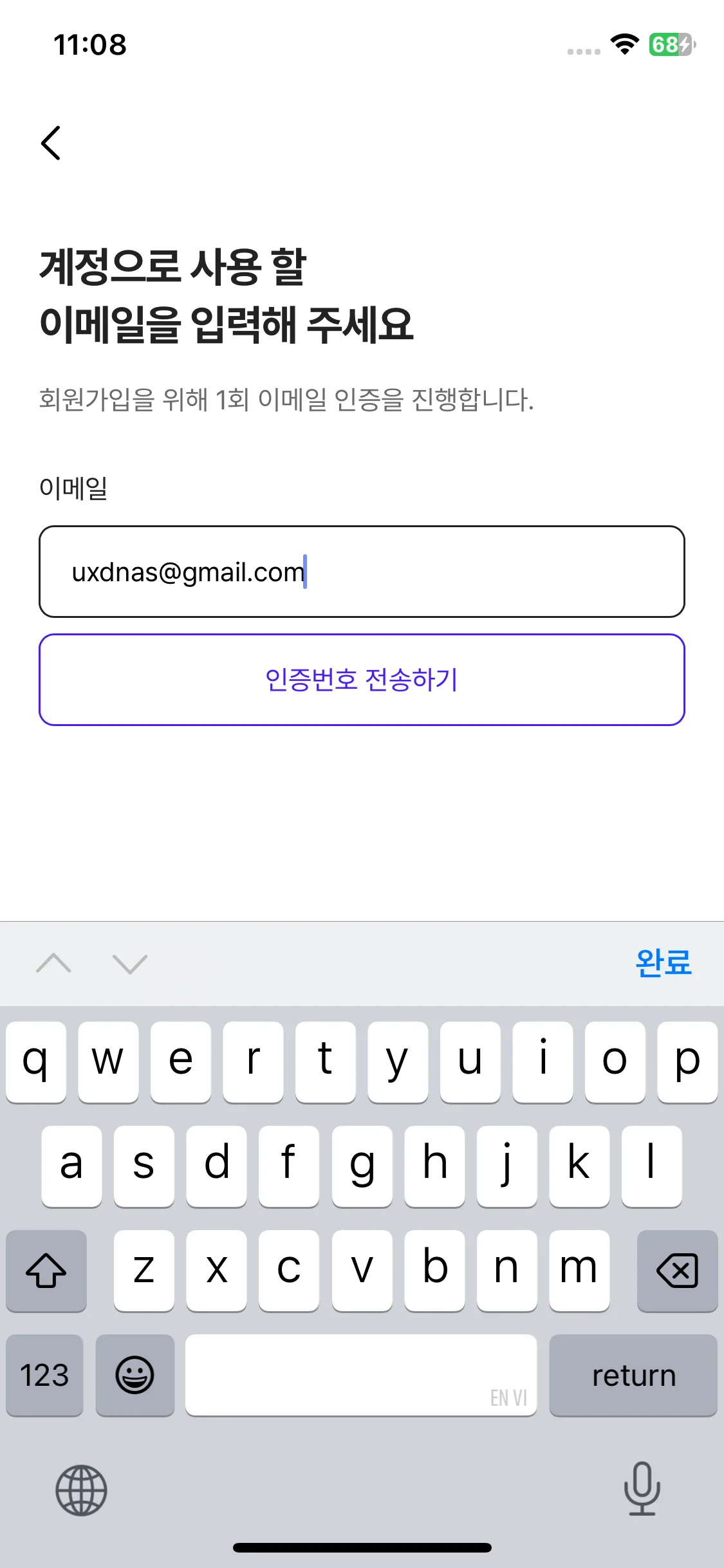Start dictation with the microphone icon
The image size is (724, 1568).
[642, 1488]
